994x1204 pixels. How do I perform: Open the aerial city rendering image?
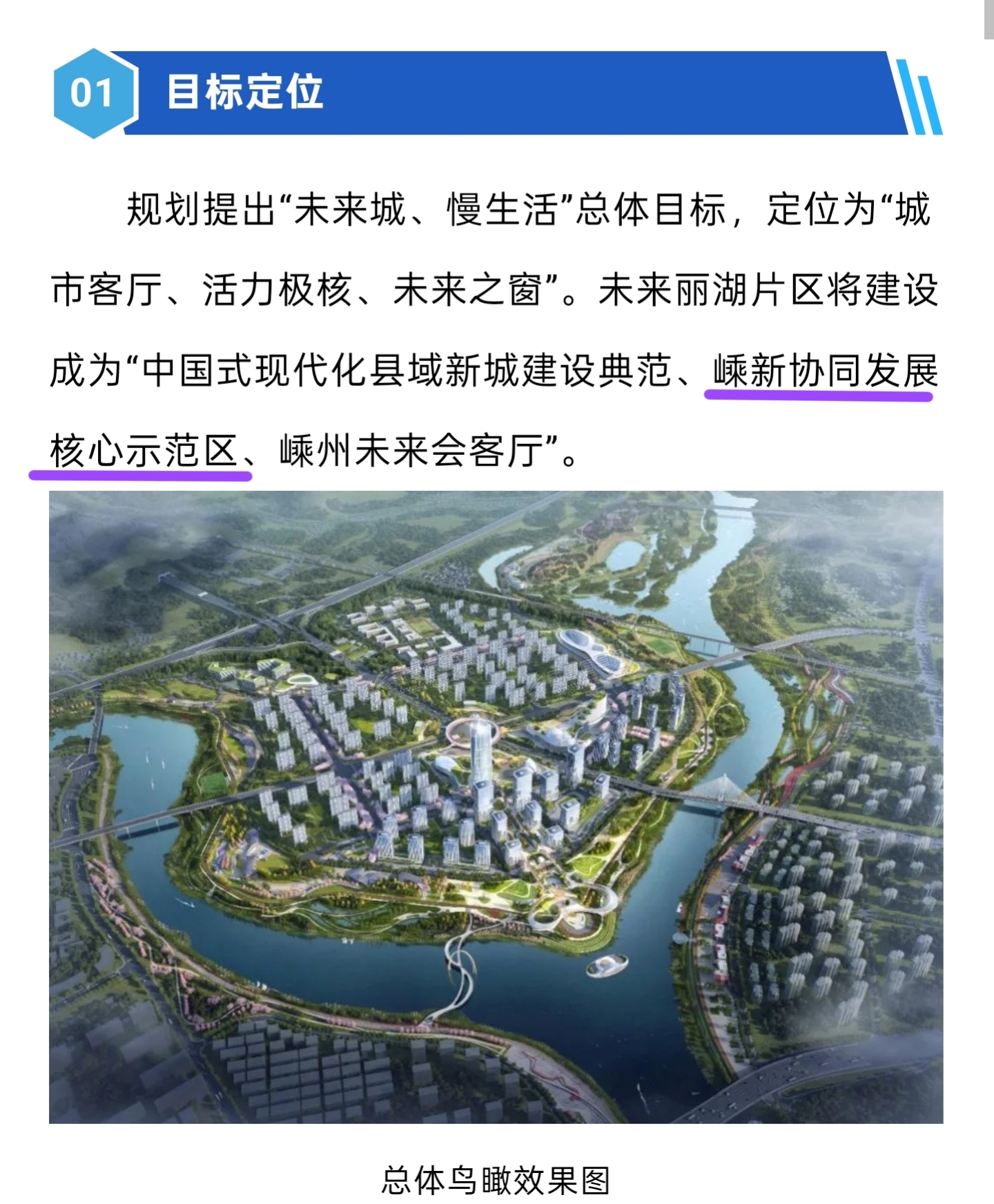496,806
